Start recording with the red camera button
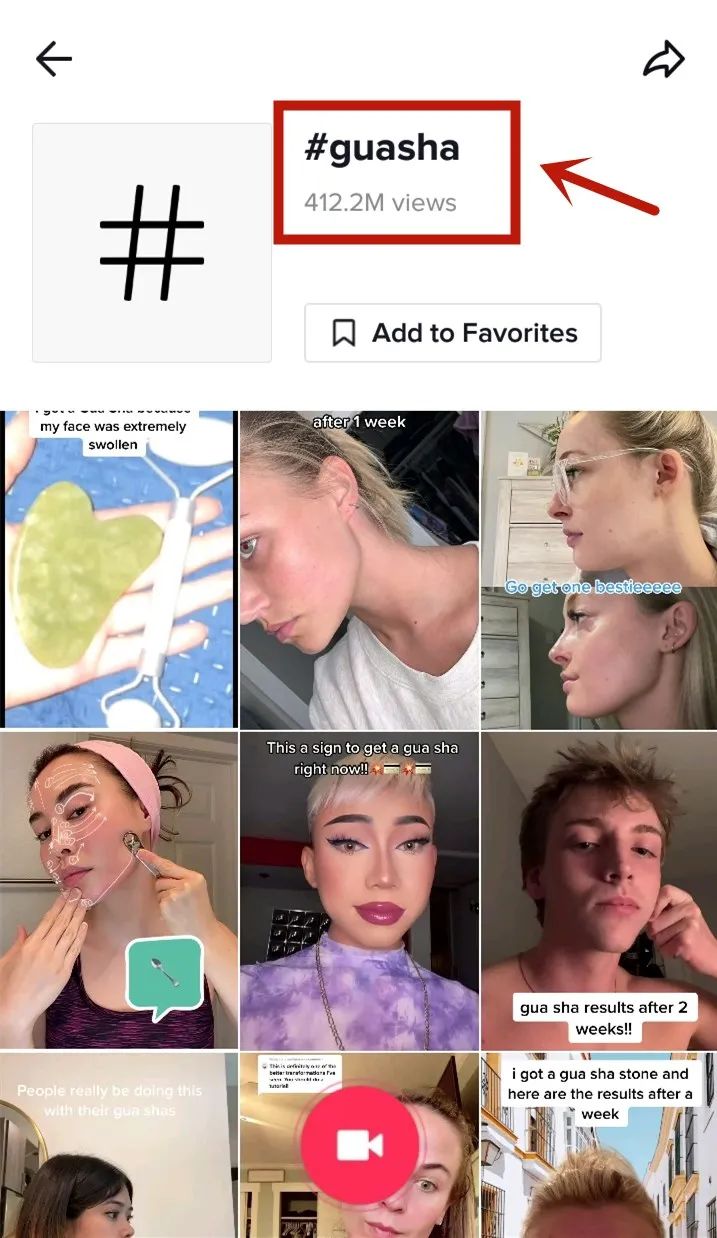This screenshot has height=1238, width=717. coord(359,1144)
